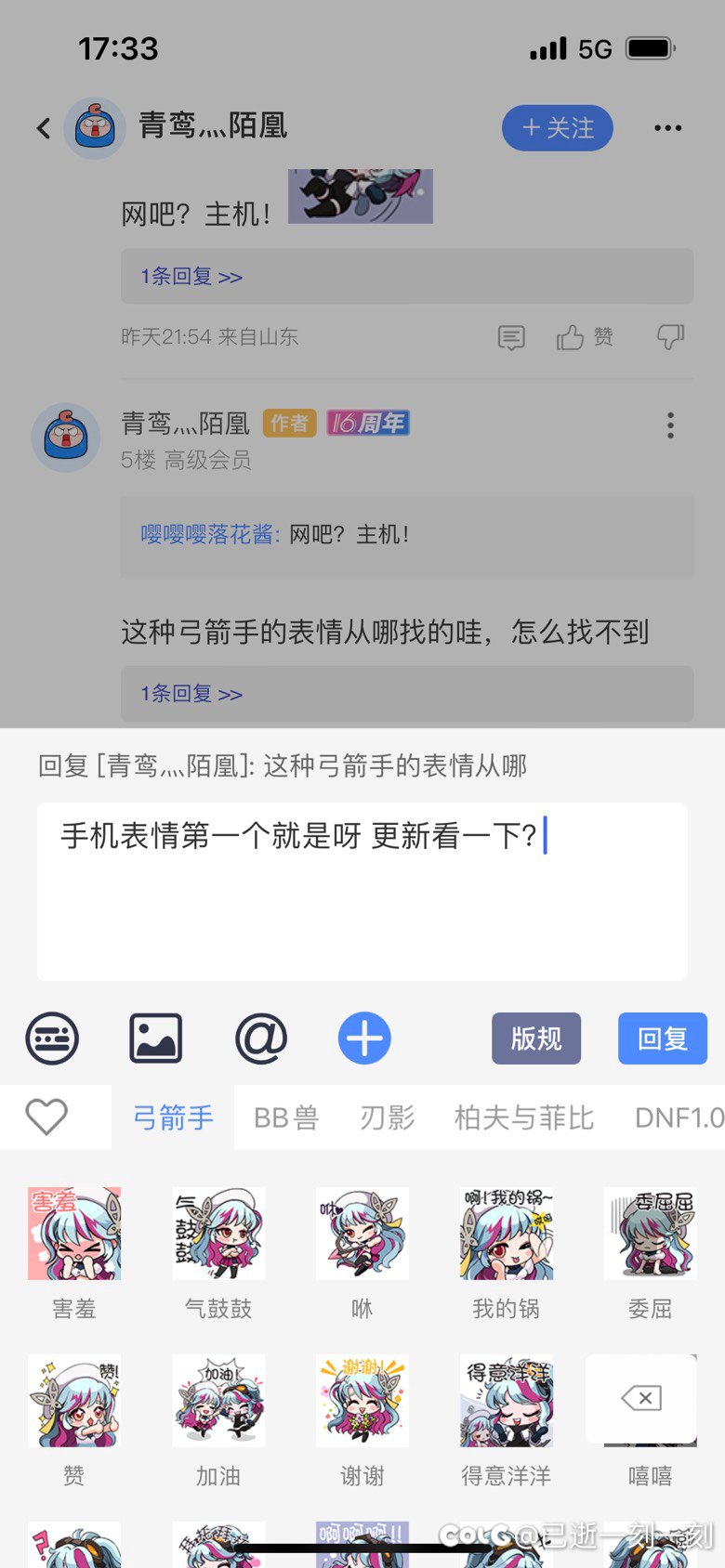Mention someone with the @ icon
The image size is (725, 1568).
(x=261, y=1039)
